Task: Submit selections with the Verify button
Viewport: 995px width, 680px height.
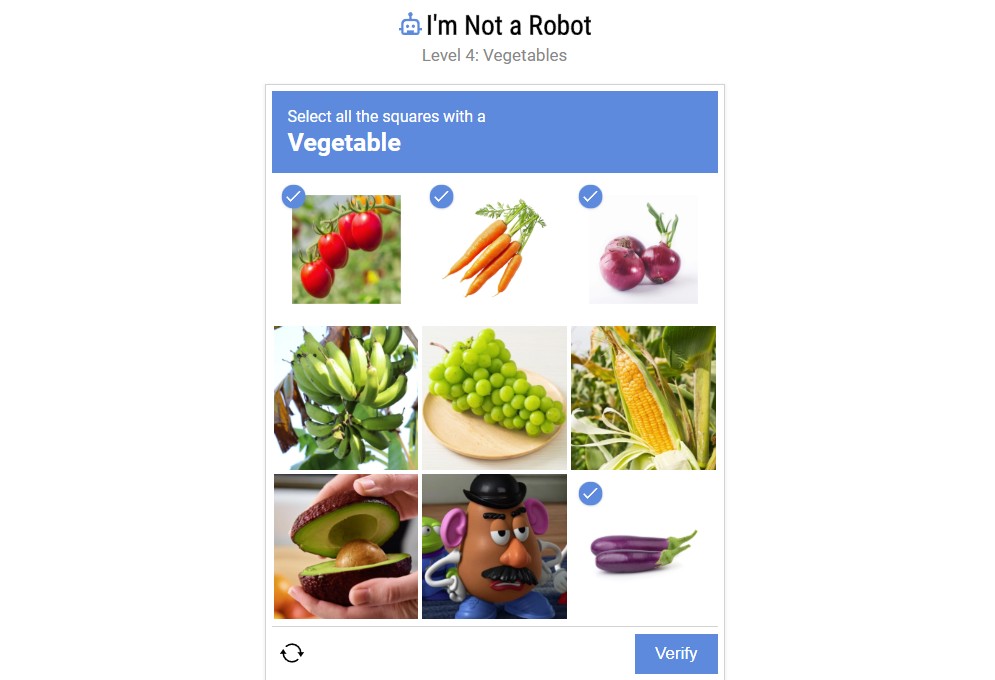Action: [676, 653]
